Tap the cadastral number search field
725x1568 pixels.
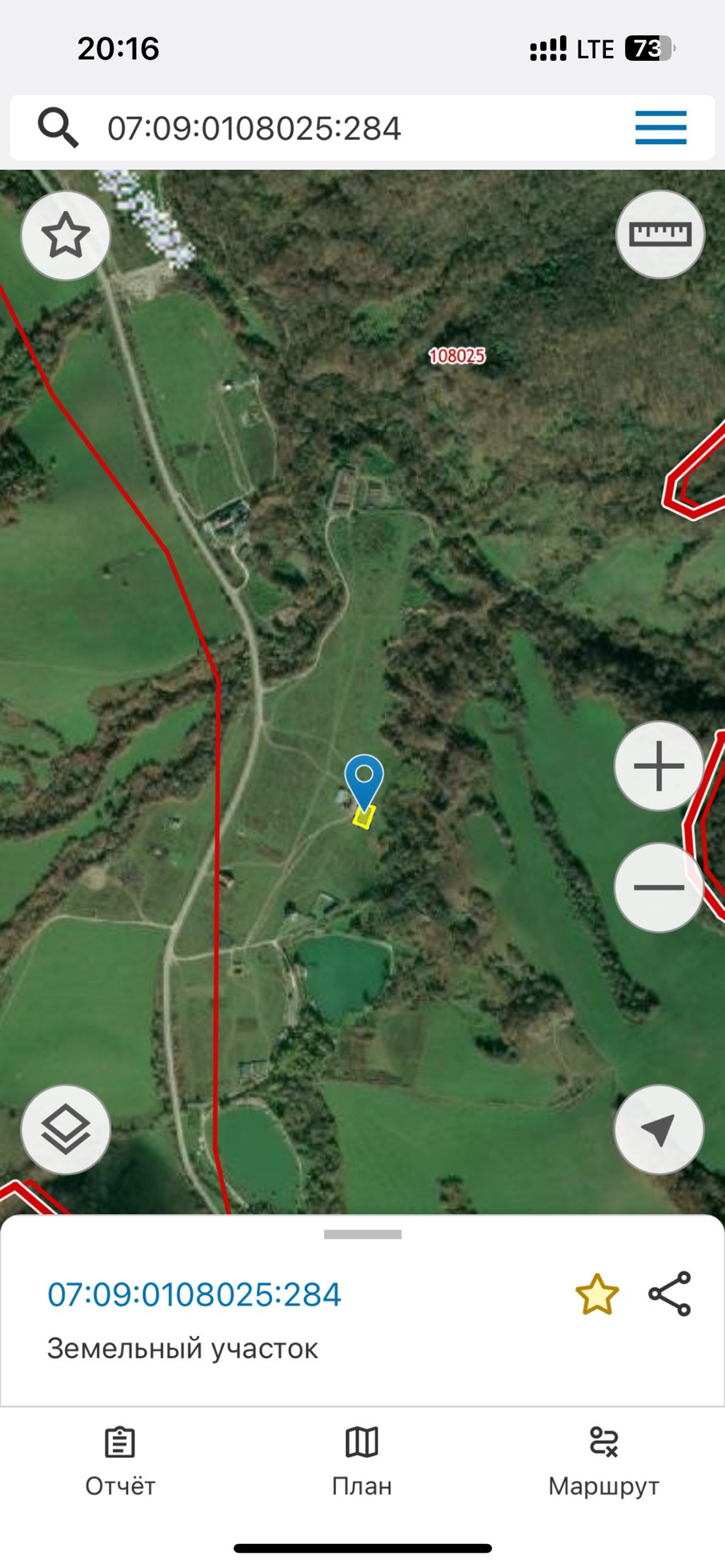click(x=336, y=128)
